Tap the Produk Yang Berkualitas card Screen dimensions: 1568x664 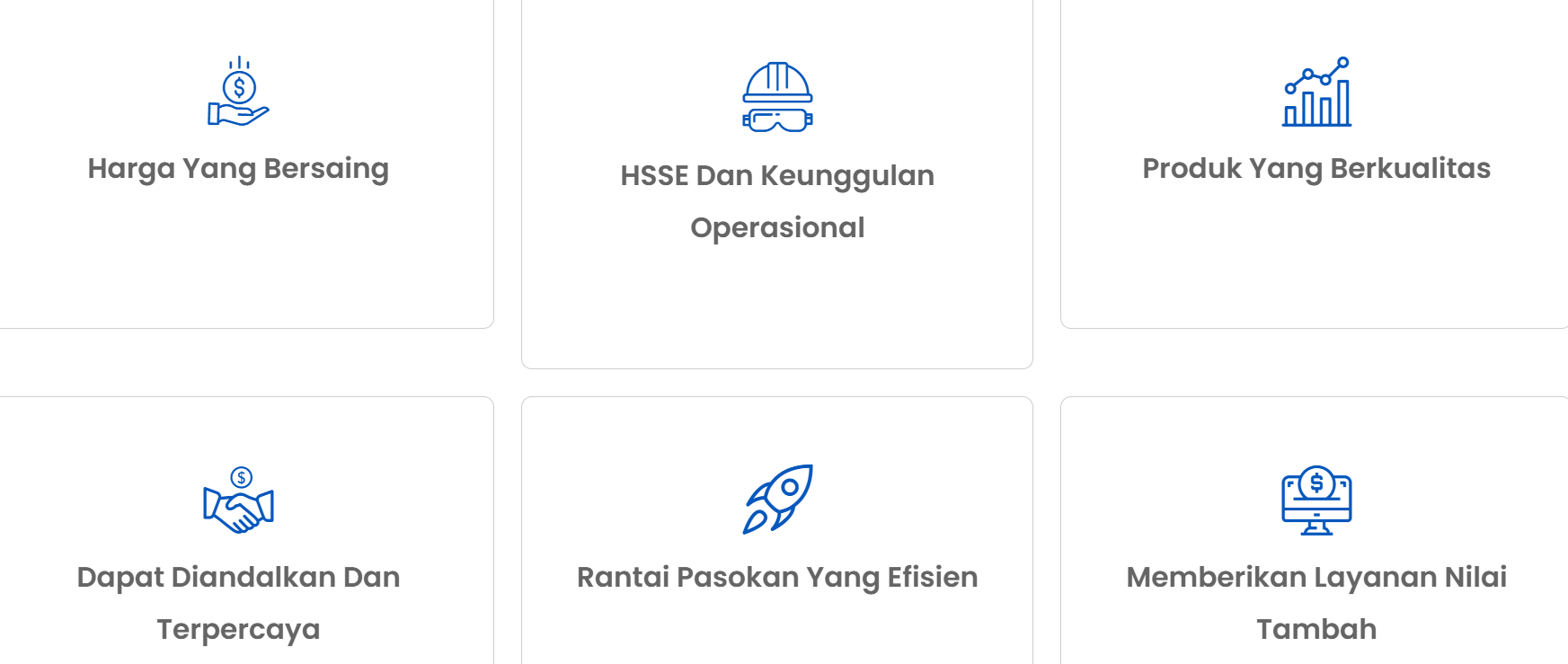point(1316,168)
